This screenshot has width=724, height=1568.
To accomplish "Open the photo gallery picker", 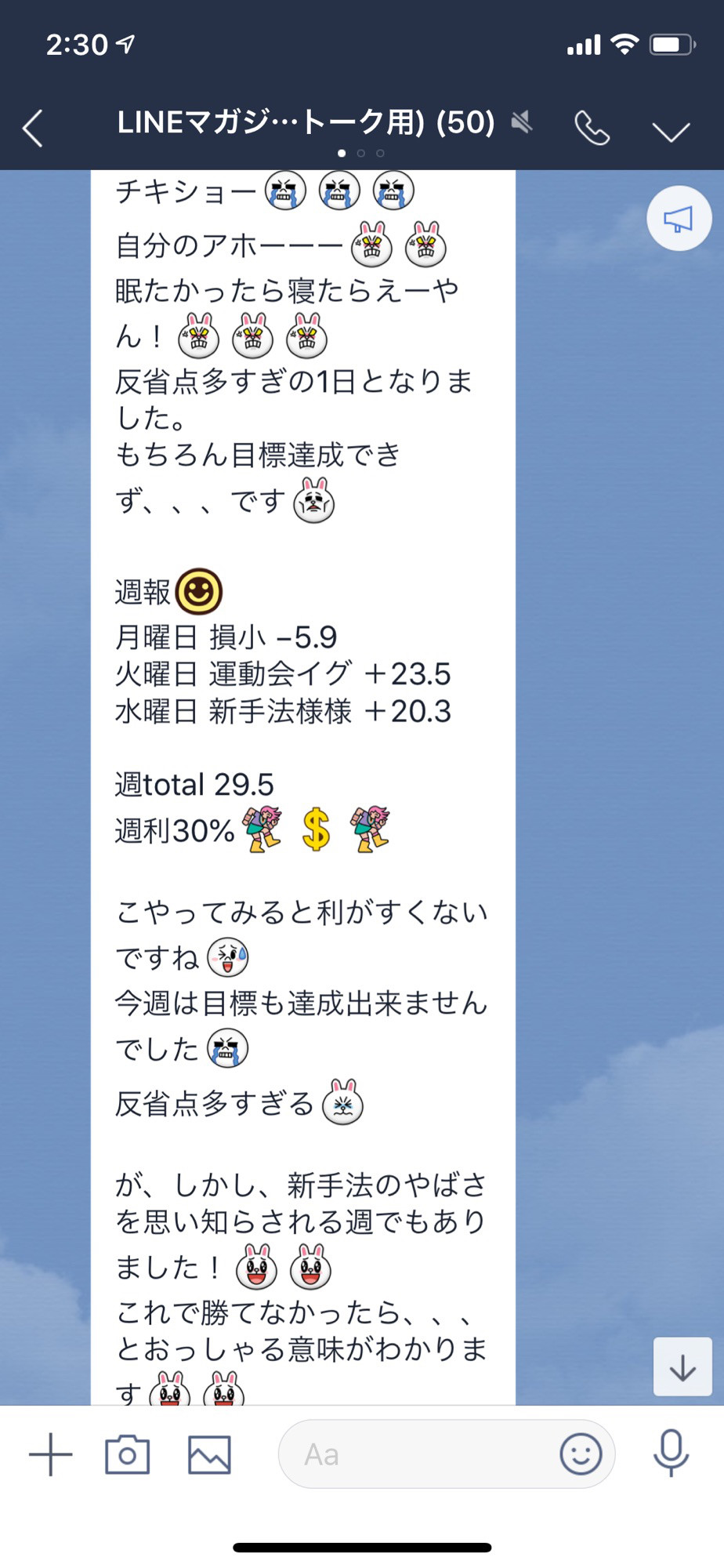I will coord(209,1455).
